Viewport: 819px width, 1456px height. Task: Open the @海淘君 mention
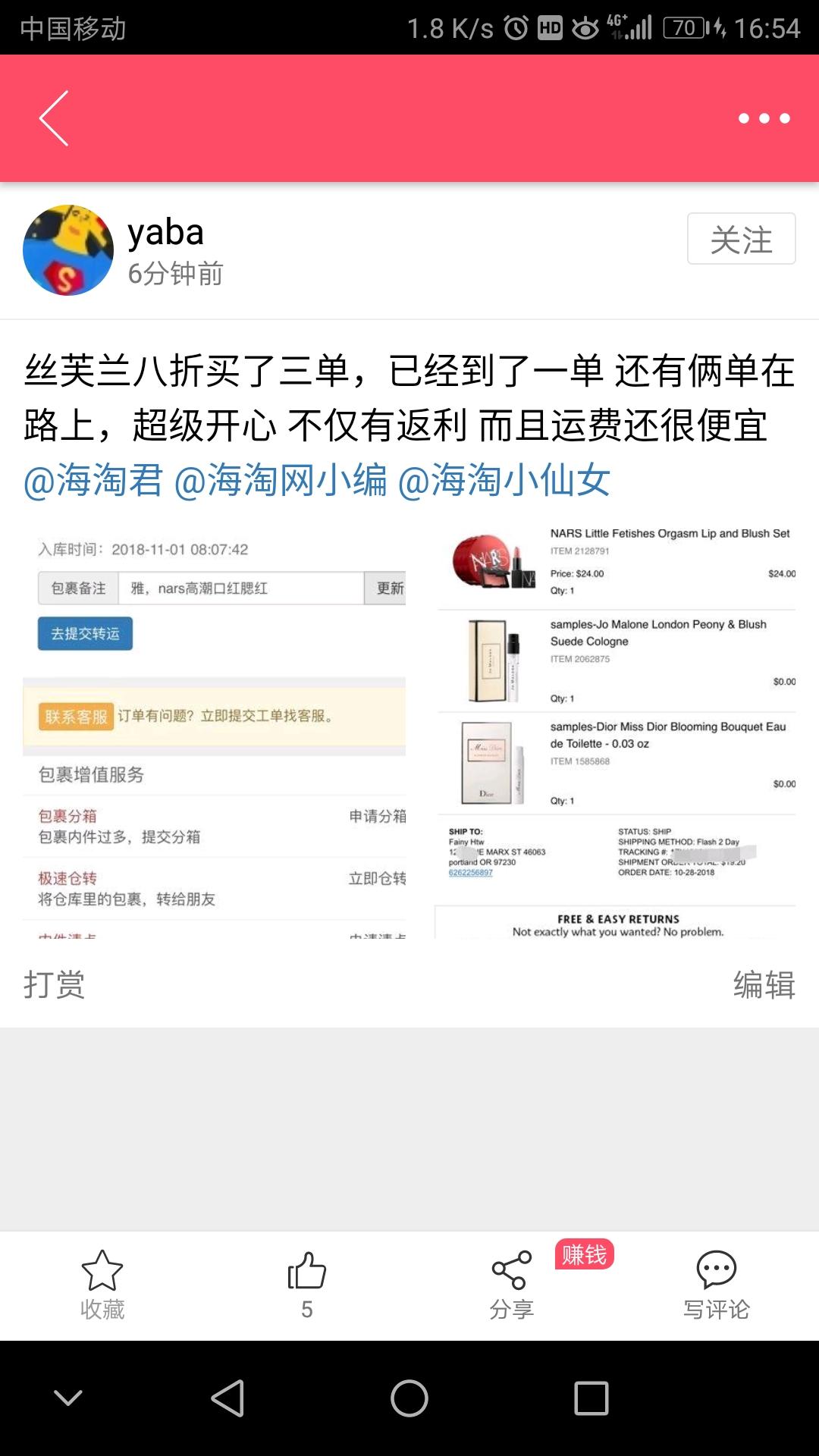[93, 481]
